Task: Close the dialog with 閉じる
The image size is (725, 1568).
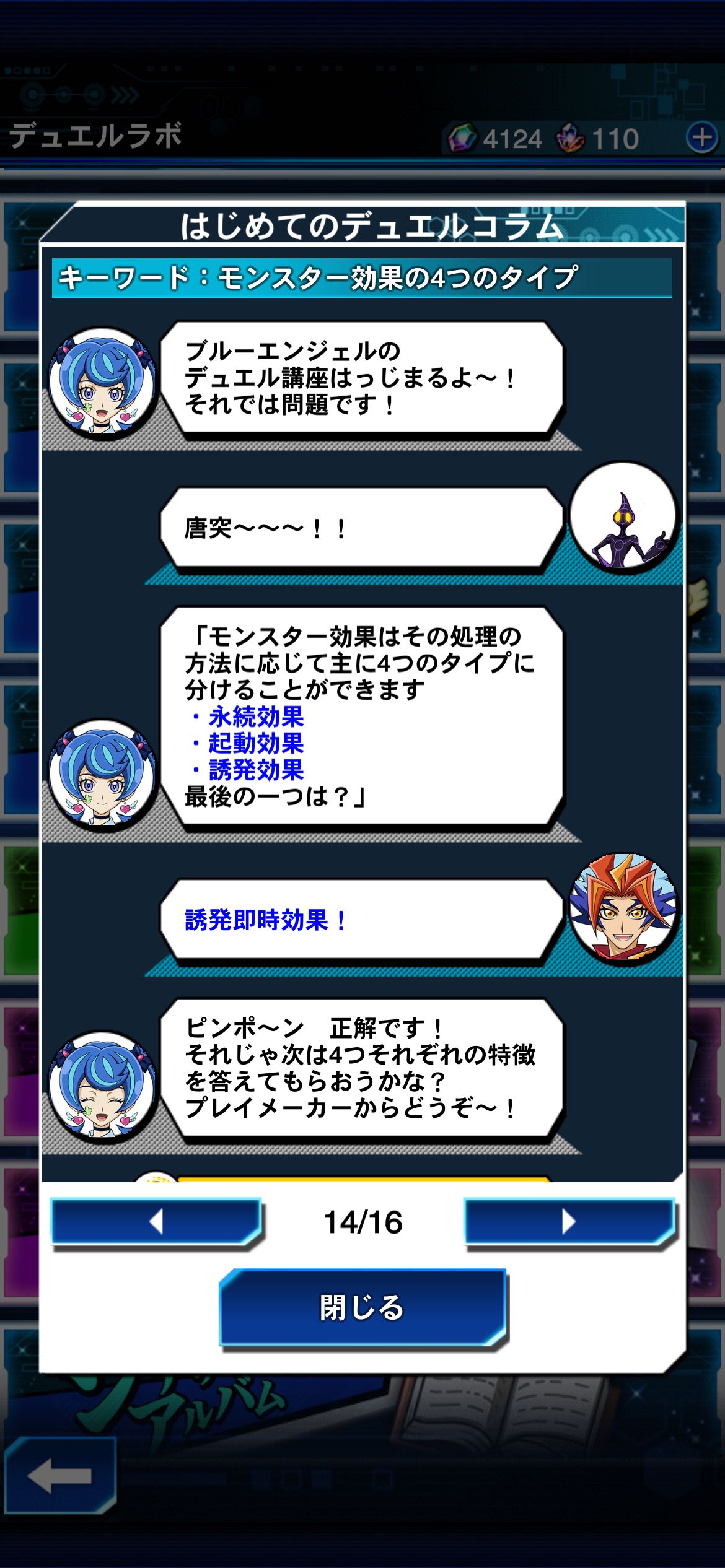Action: 362,1307
